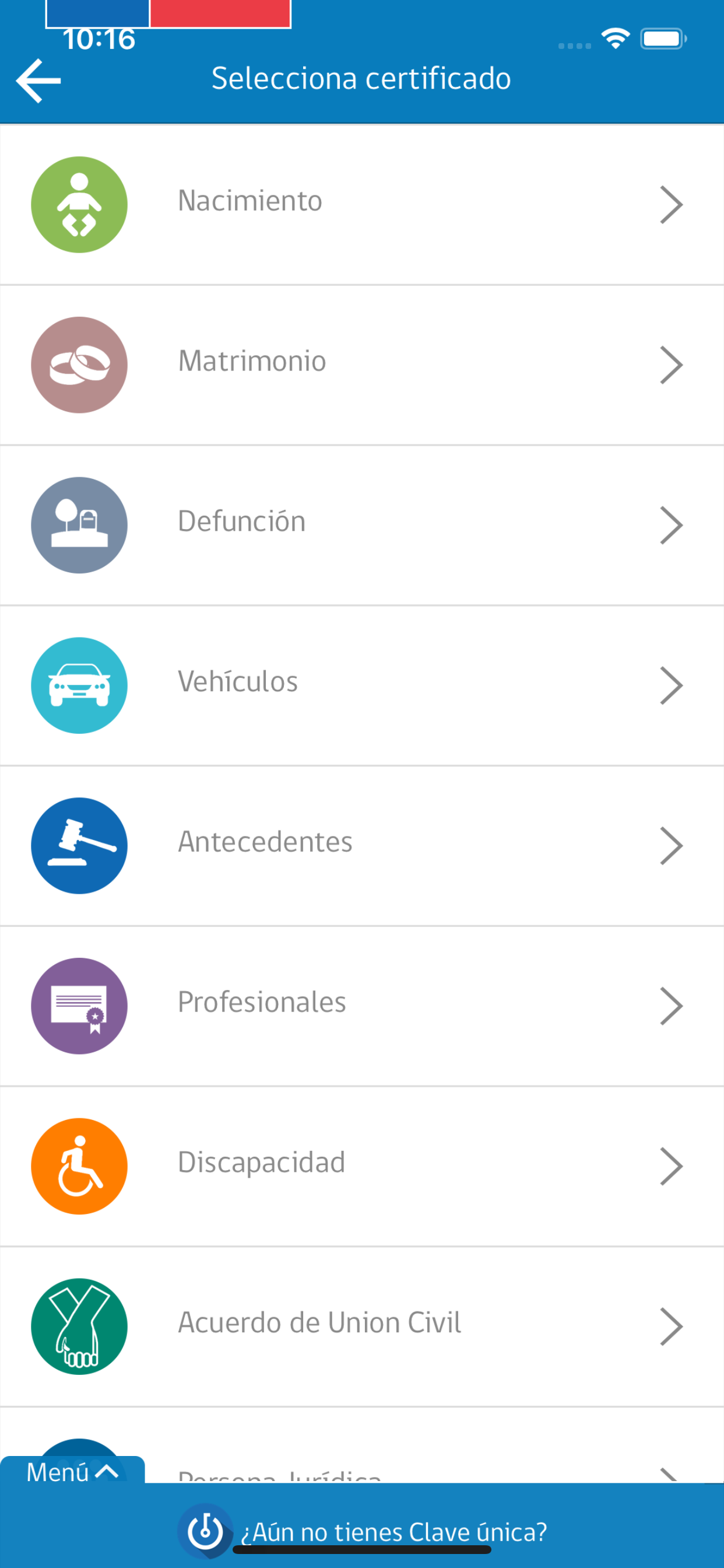The height and width of the screenshot is (1568, 724).
Task: Open Vehículos certificates
Action: tap(362, 685)
